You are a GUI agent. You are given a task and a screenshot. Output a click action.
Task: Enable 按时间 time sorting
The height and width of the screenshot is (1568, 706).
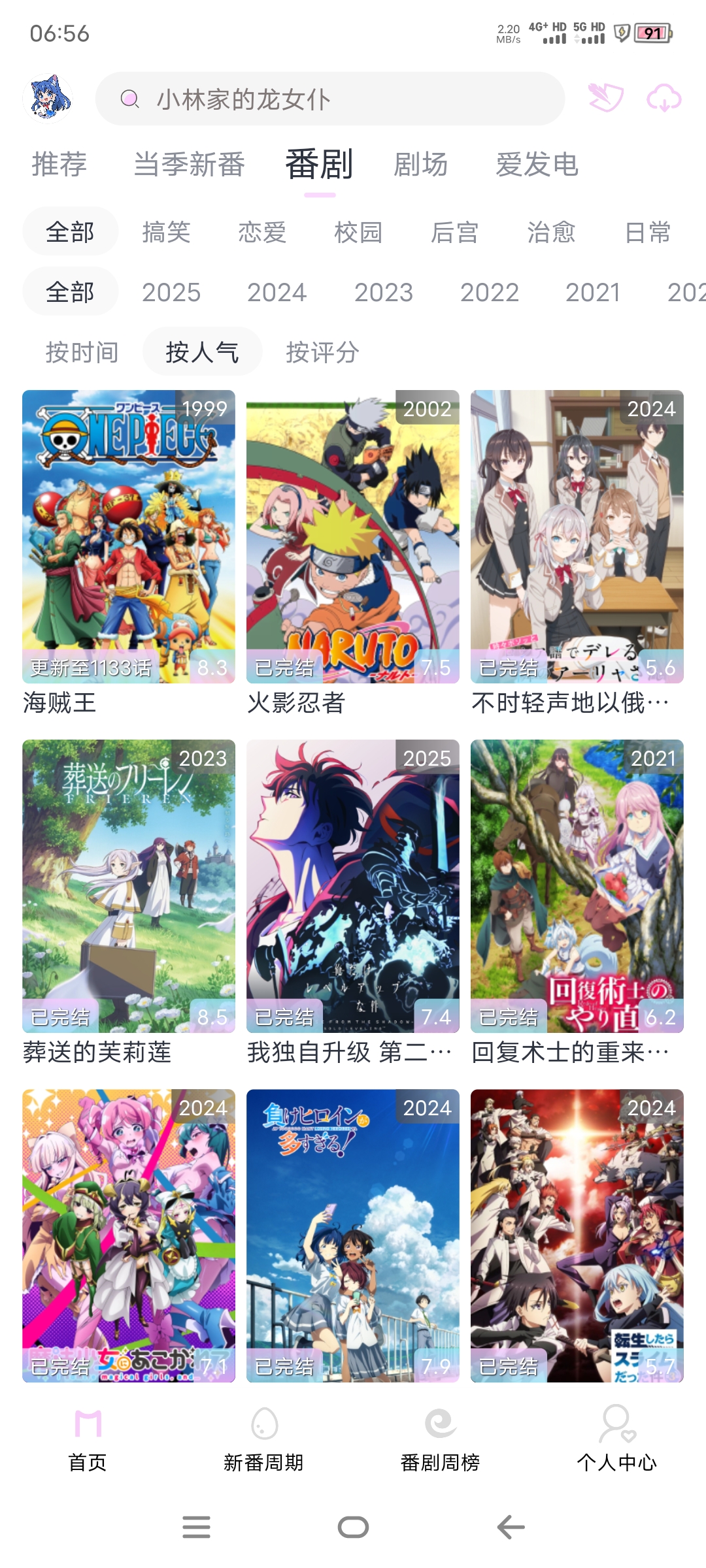pos(81,351)
